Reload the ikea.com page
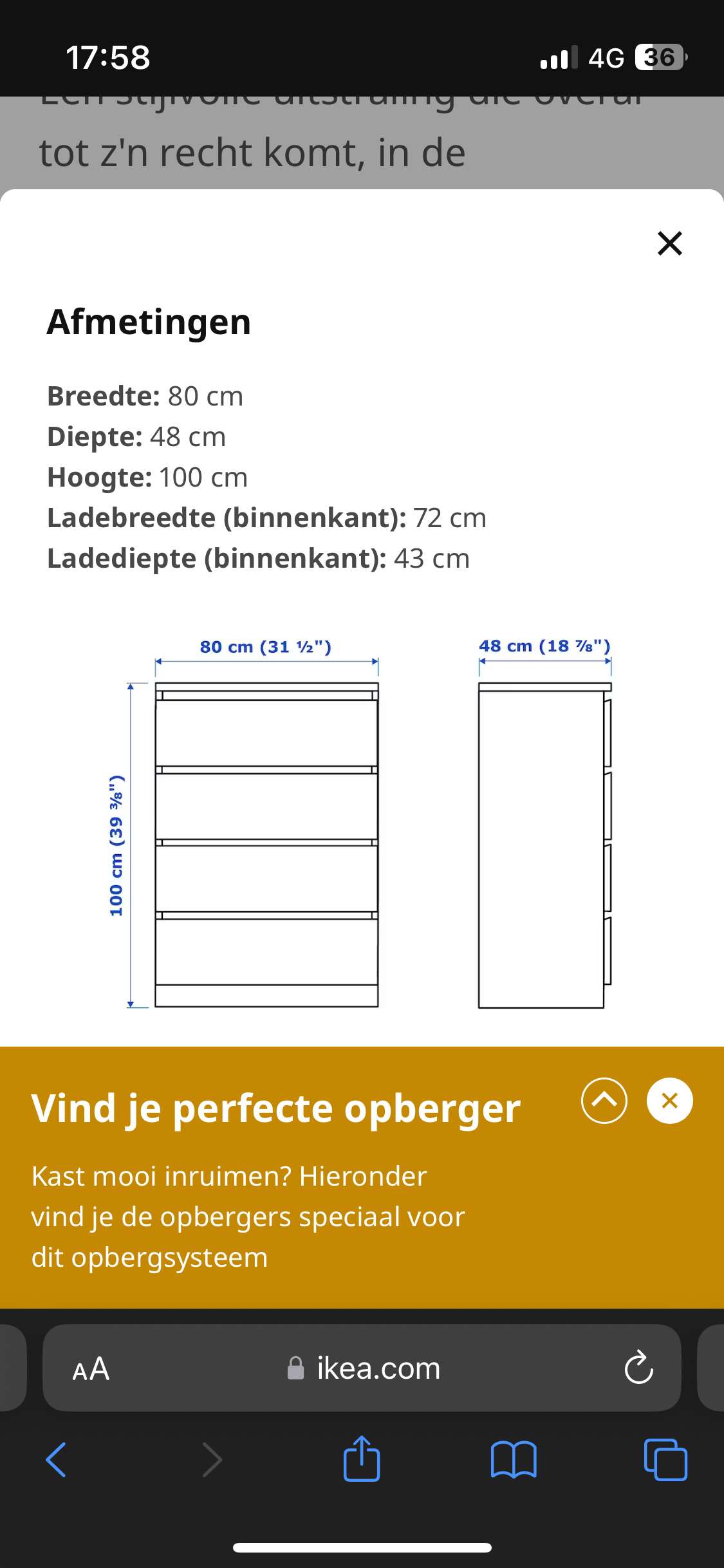Viewport: 724px width, 1568px height. [638, 1368]
